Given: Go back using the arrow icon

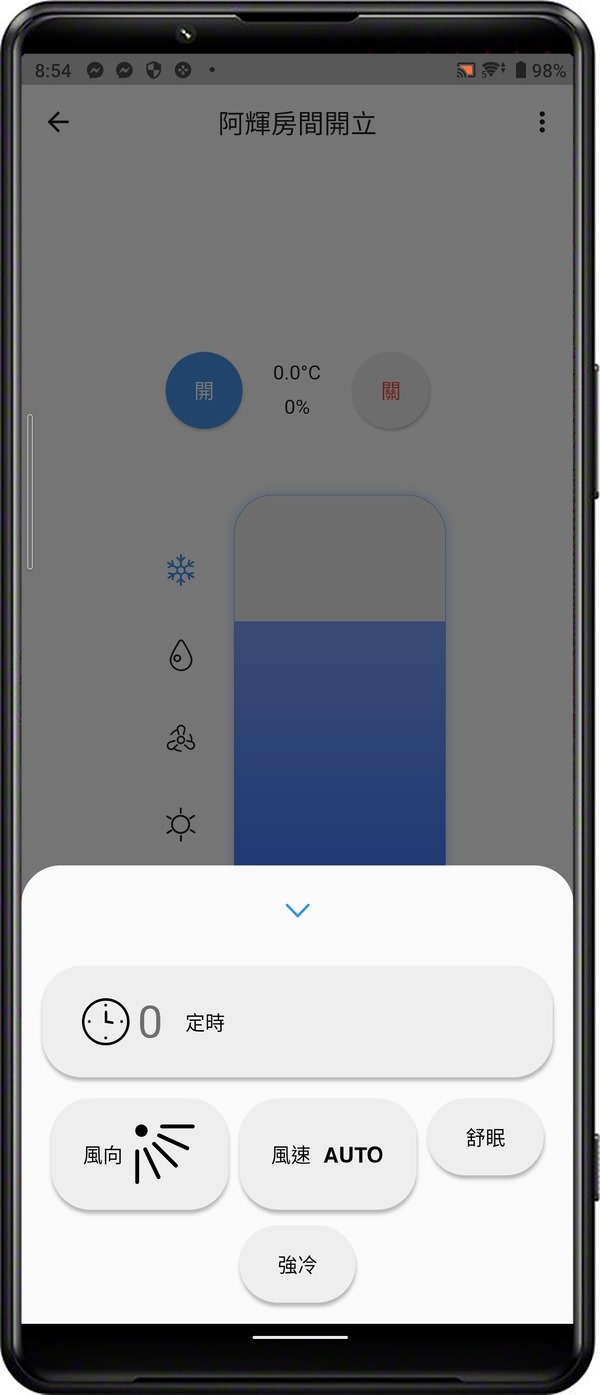Looking at the screenshot, I should click(58, 122).
